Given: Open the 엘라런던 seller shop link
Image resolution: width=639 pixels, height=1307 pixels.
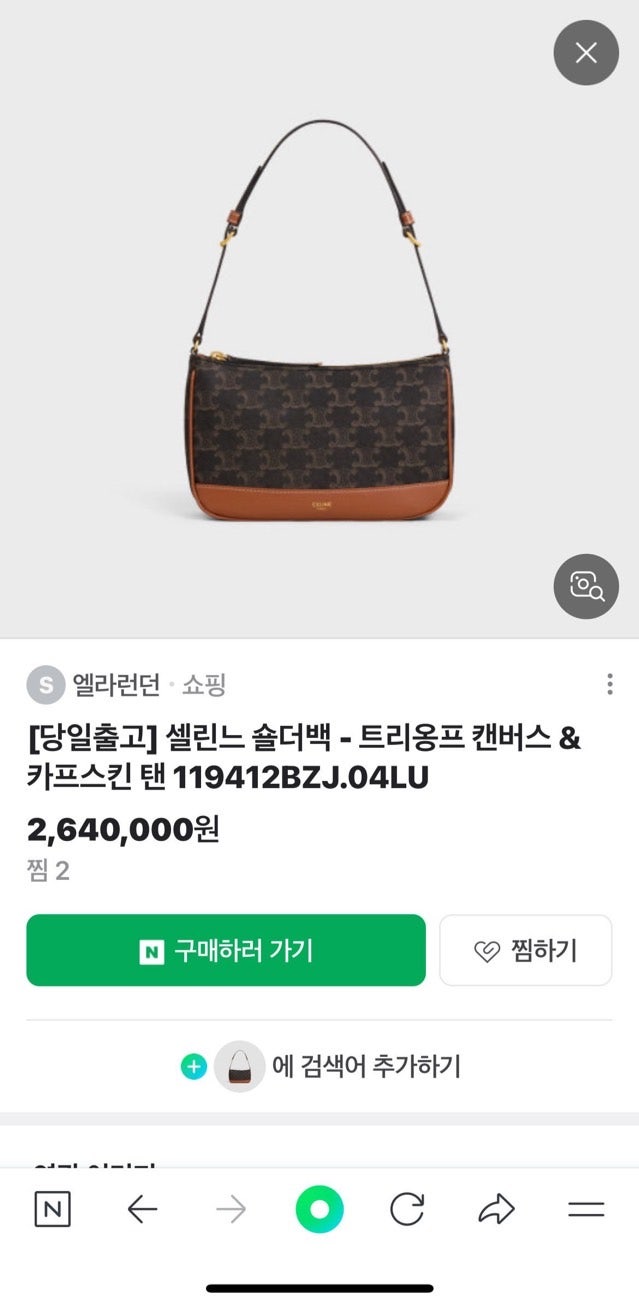Looking at the screenshot, I should pos(115,685).
